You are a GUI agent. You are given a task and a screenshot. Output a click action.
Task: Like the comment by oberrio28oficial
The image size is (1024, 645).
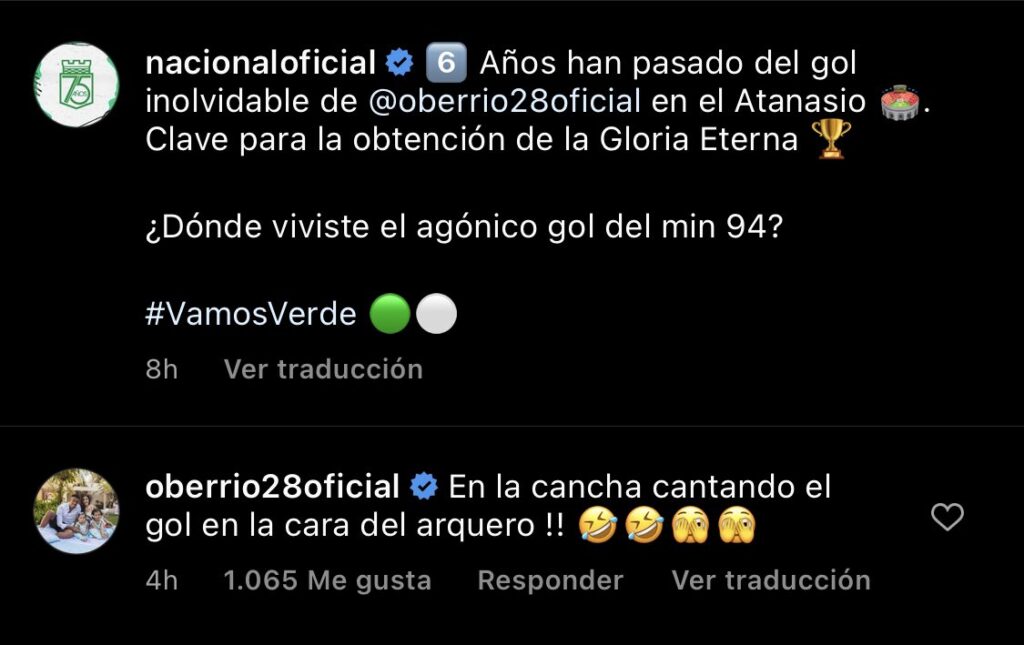click(x=947, y=517)
